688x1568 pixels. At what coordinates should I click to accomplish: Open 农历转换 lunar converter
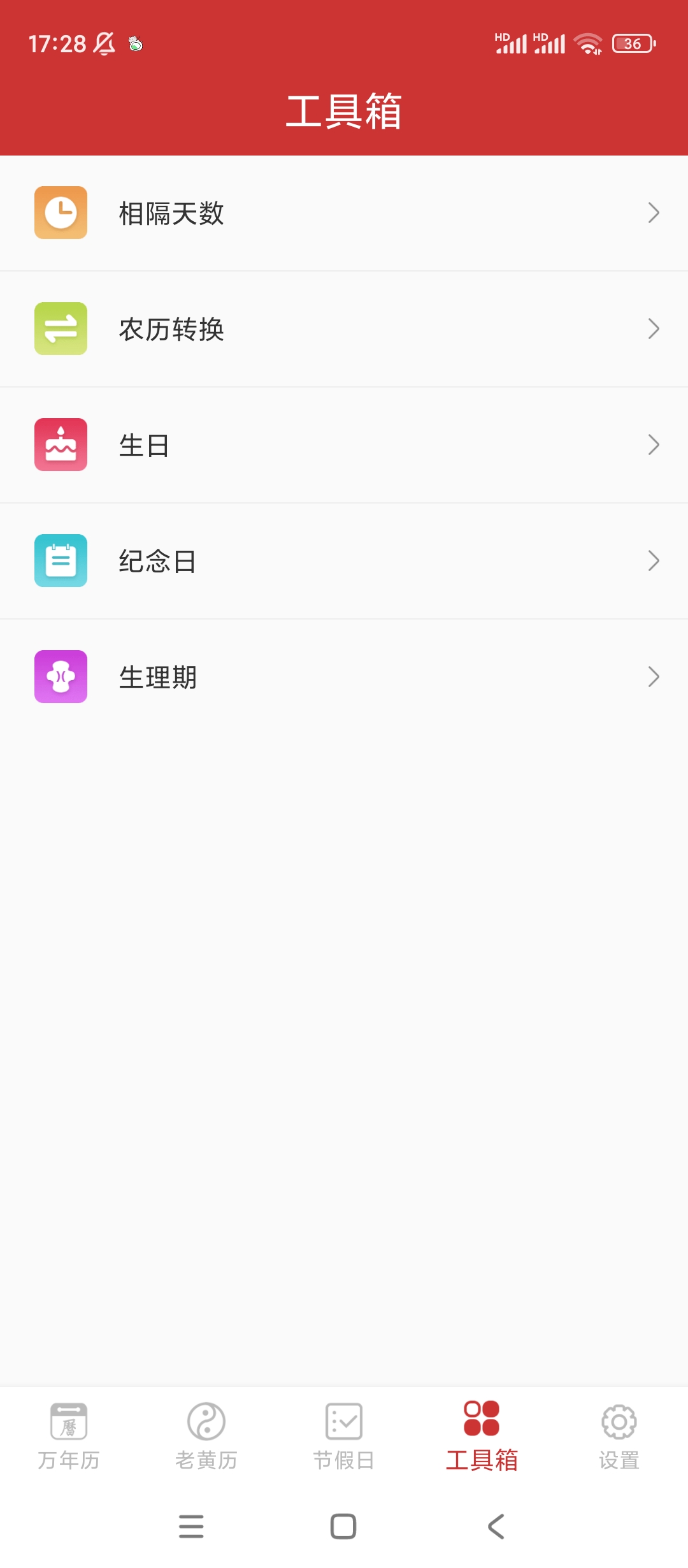[344, 329]
